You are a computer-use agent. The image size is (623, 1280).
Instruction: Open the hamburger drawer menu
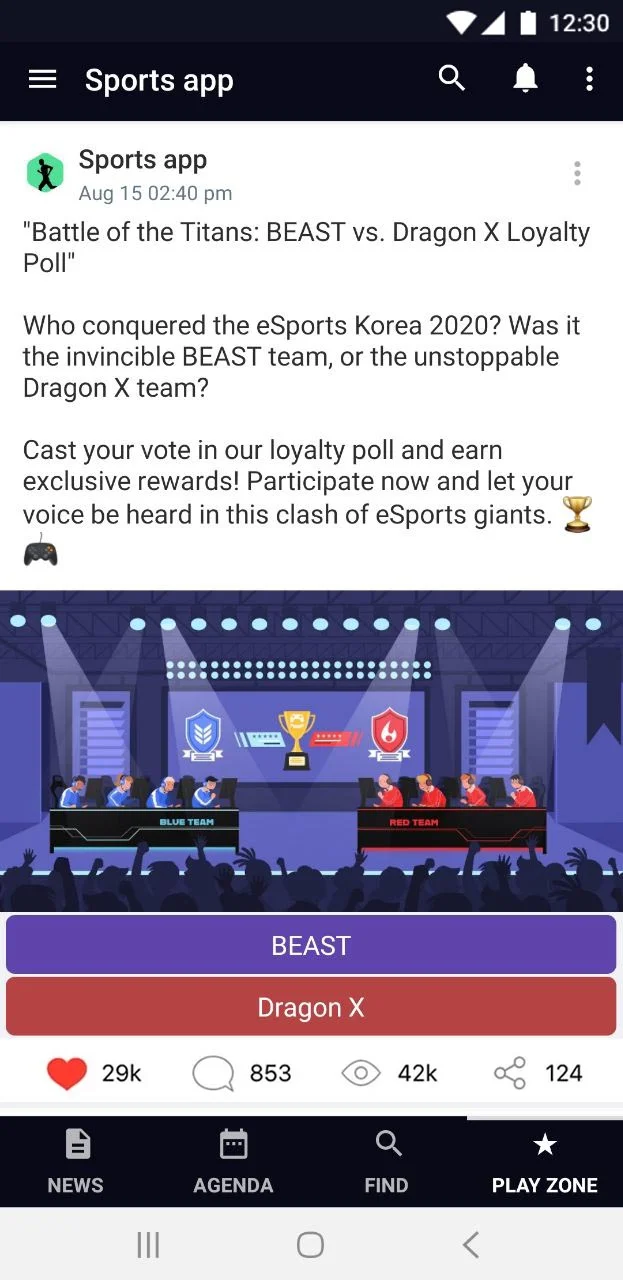tap(42, 80)
